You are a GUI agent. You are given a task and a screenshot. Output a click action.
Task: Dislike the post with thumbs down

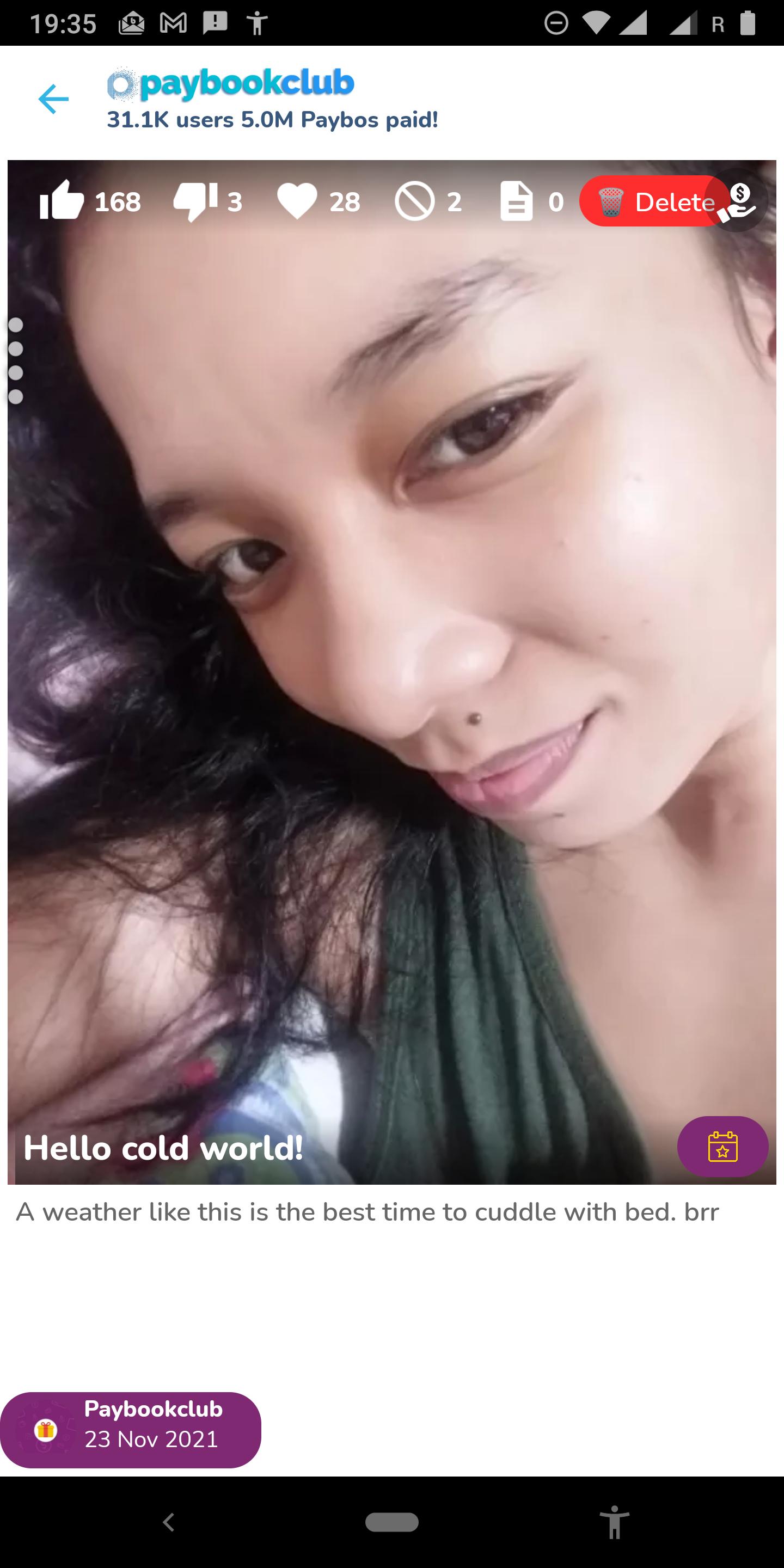click(195, 201)
